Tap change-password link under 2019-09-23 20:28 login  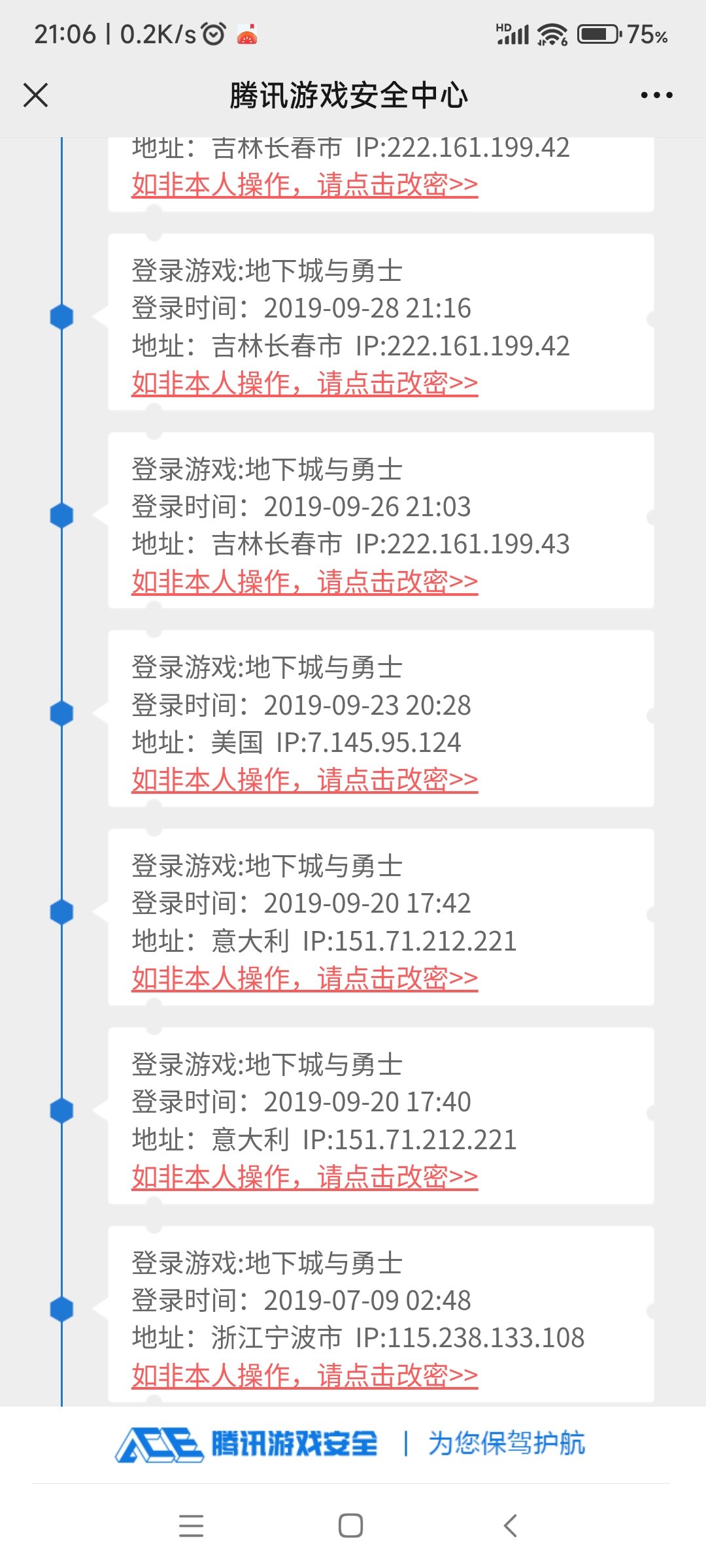pyautogui.click(x=305, y=780)
